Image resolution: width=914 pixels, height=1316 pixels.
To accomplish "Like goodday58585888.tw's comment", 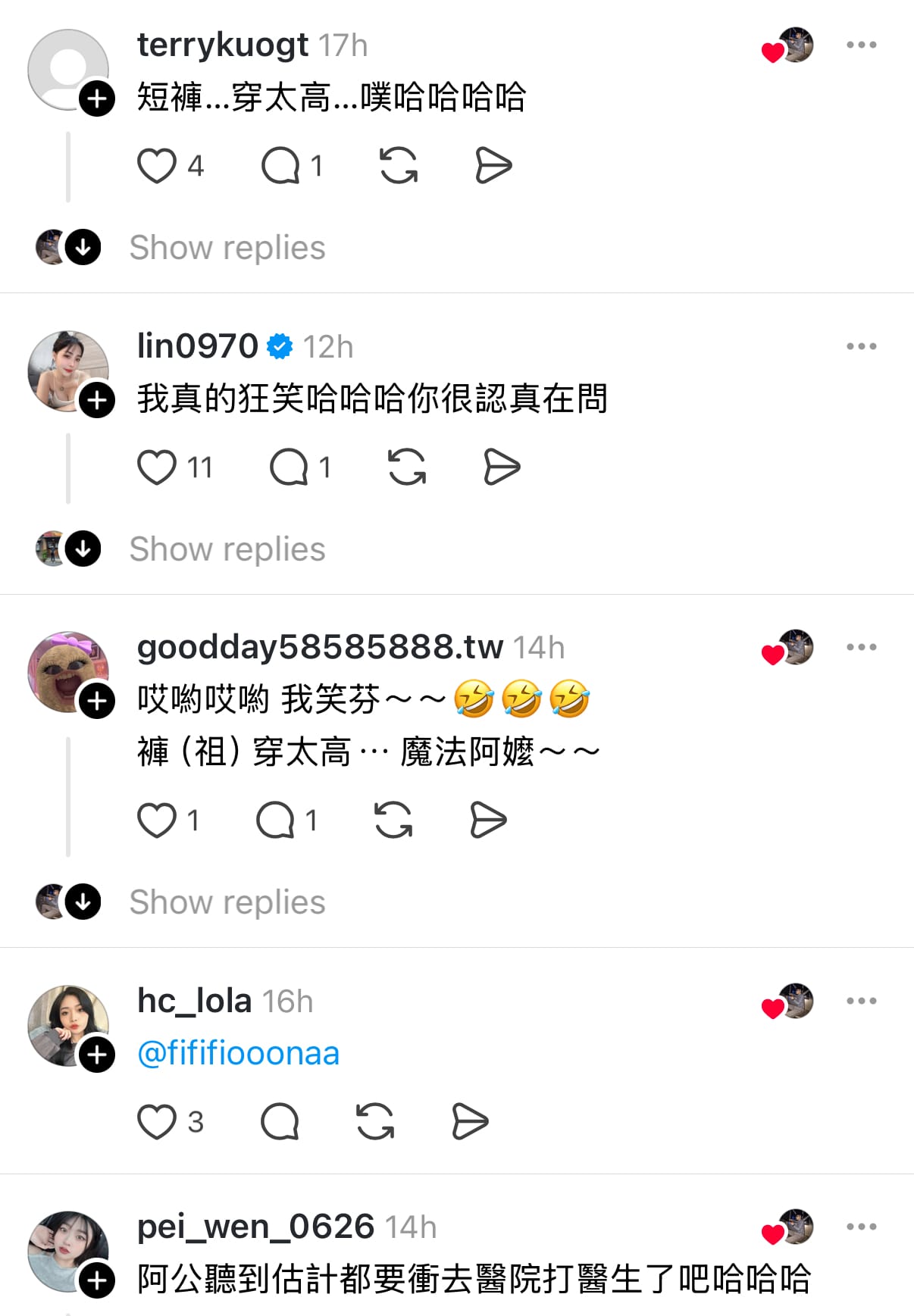I will coord(157,821).
